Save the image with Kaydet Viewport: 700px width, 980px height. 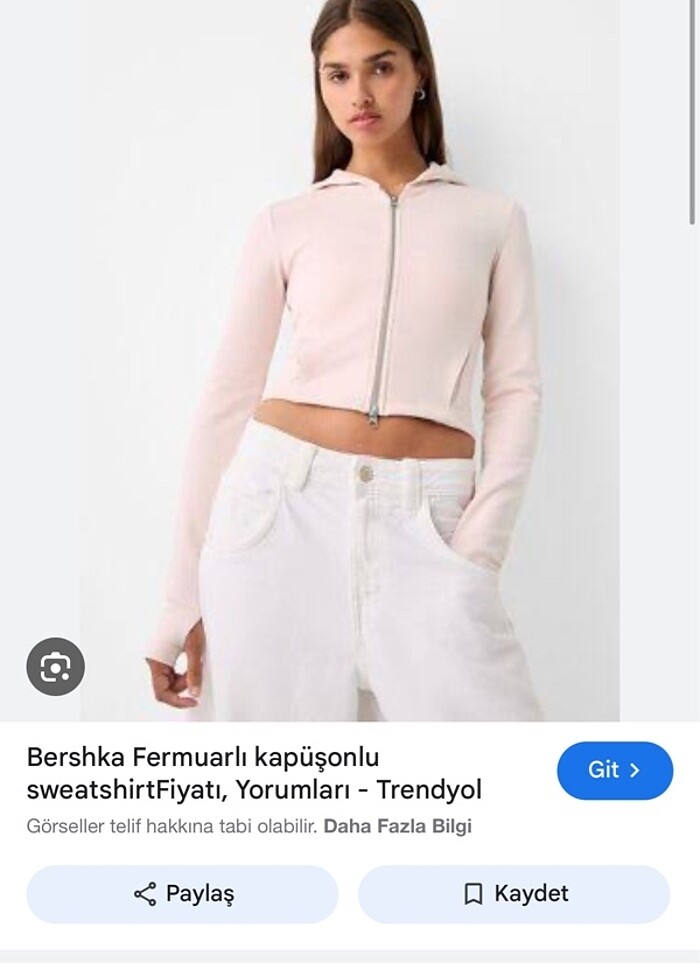coord(514,894)
